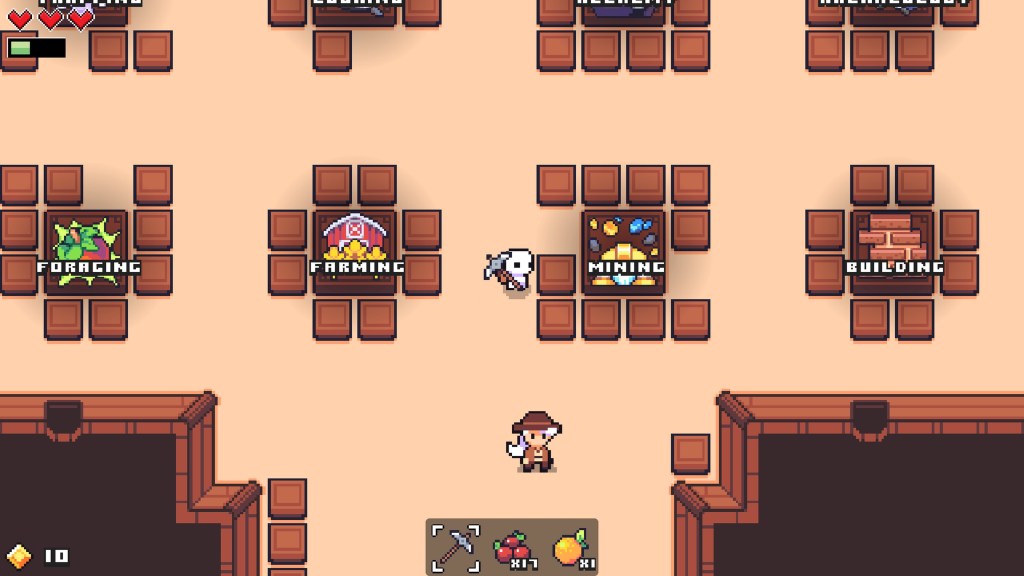Pick the Building skill tile

(893, 252)
